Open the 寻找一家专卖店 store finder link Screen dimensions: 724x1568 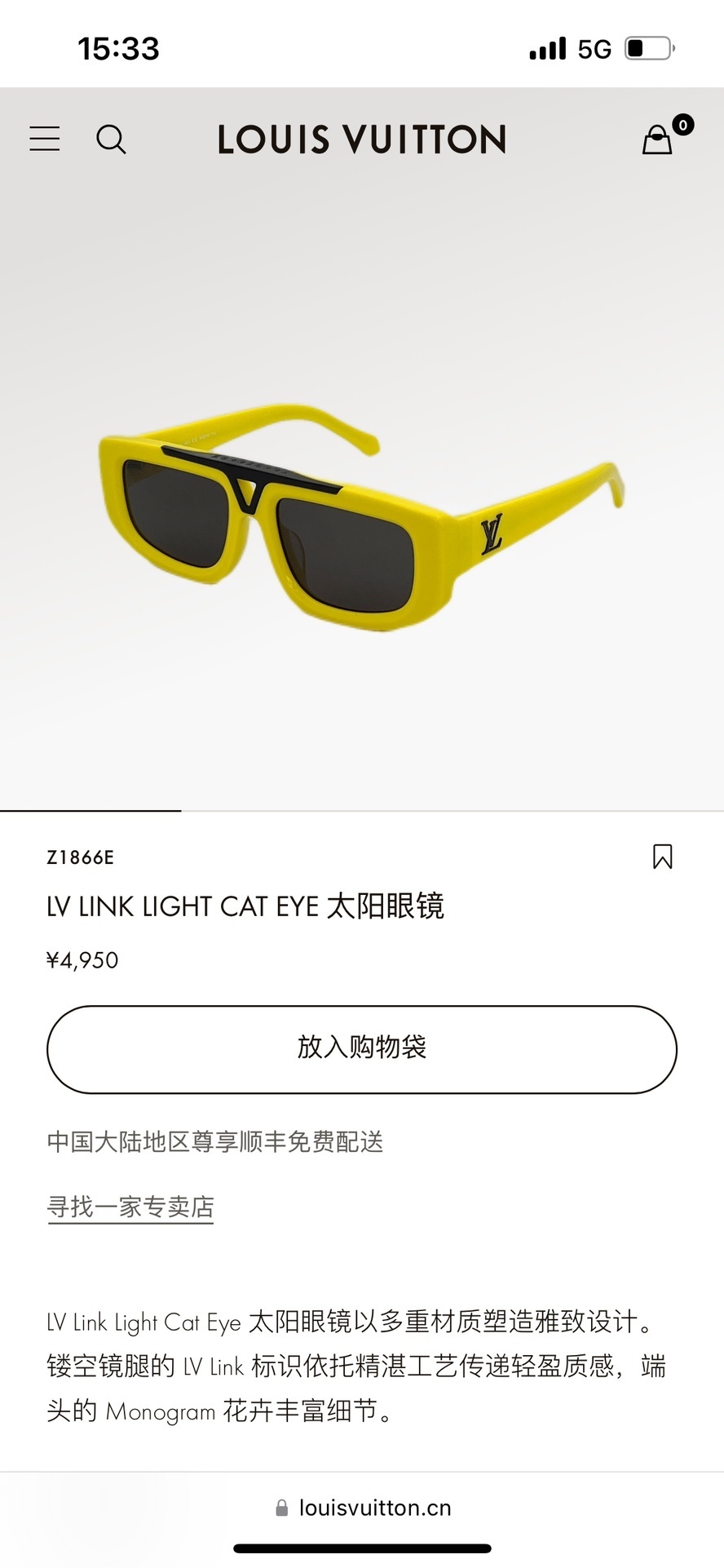130,1207
